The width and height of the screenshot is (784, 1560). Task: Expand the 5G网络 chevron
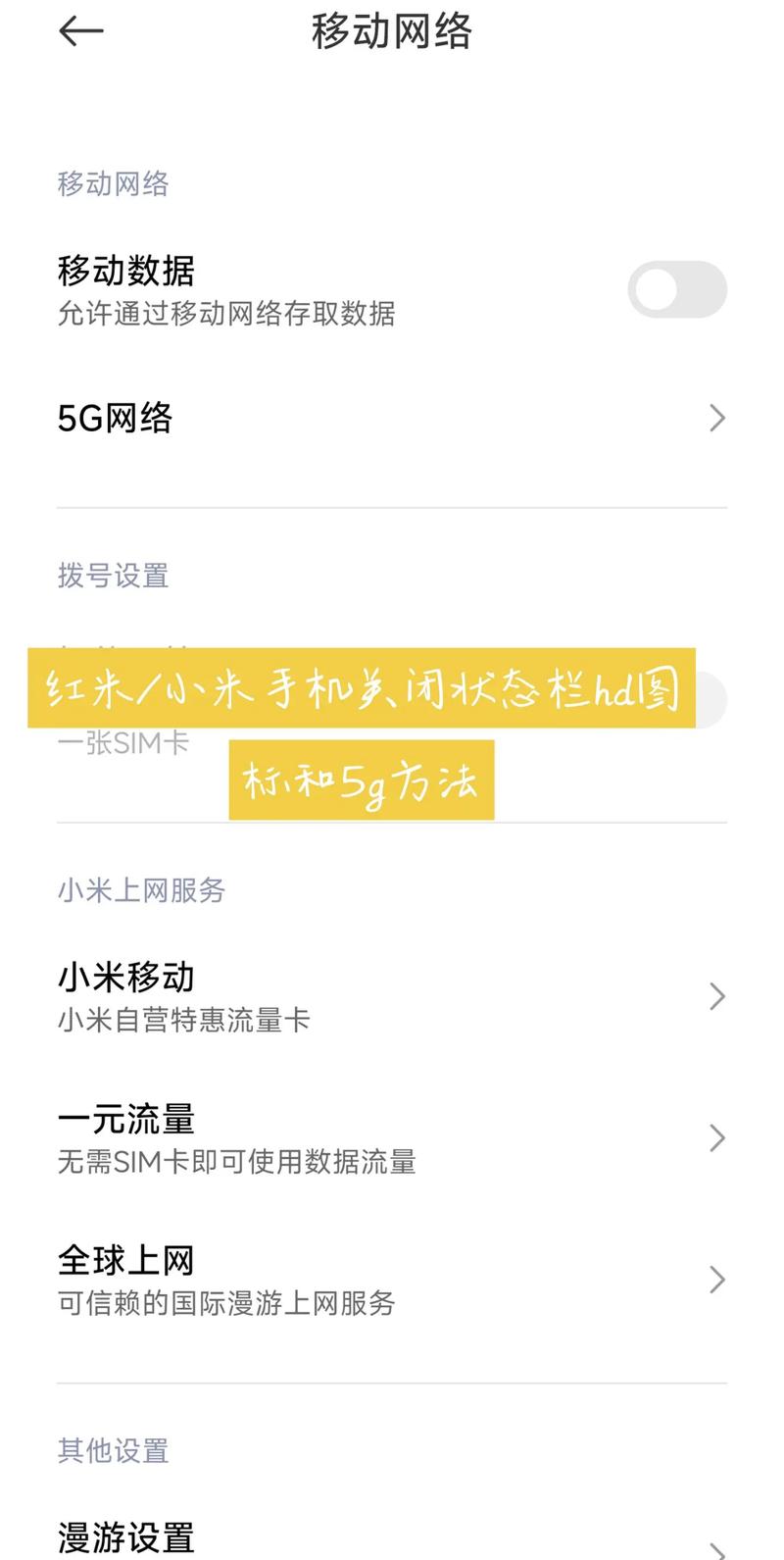716,418
